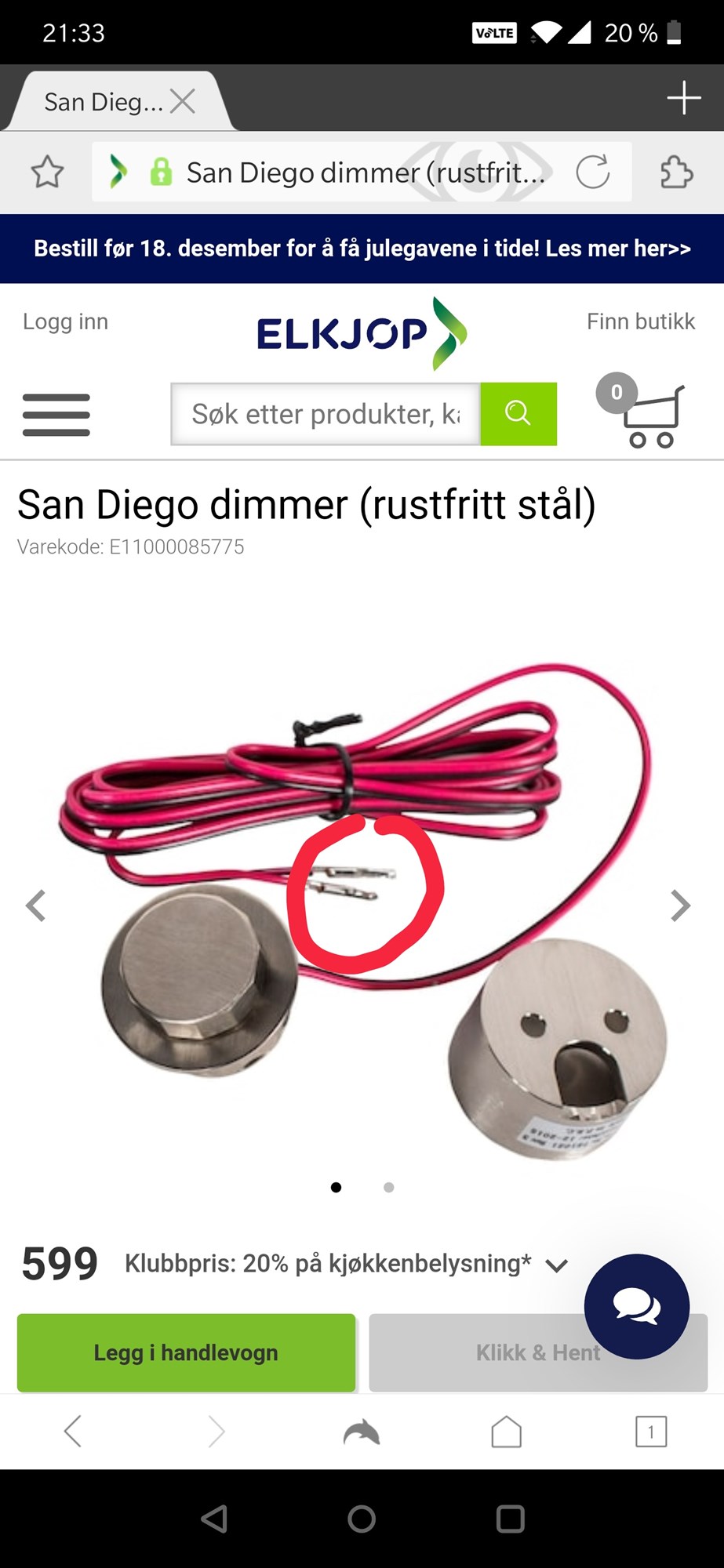Open the hamburger menu
Screen dimensions: 724x1568
click(56, 415)
